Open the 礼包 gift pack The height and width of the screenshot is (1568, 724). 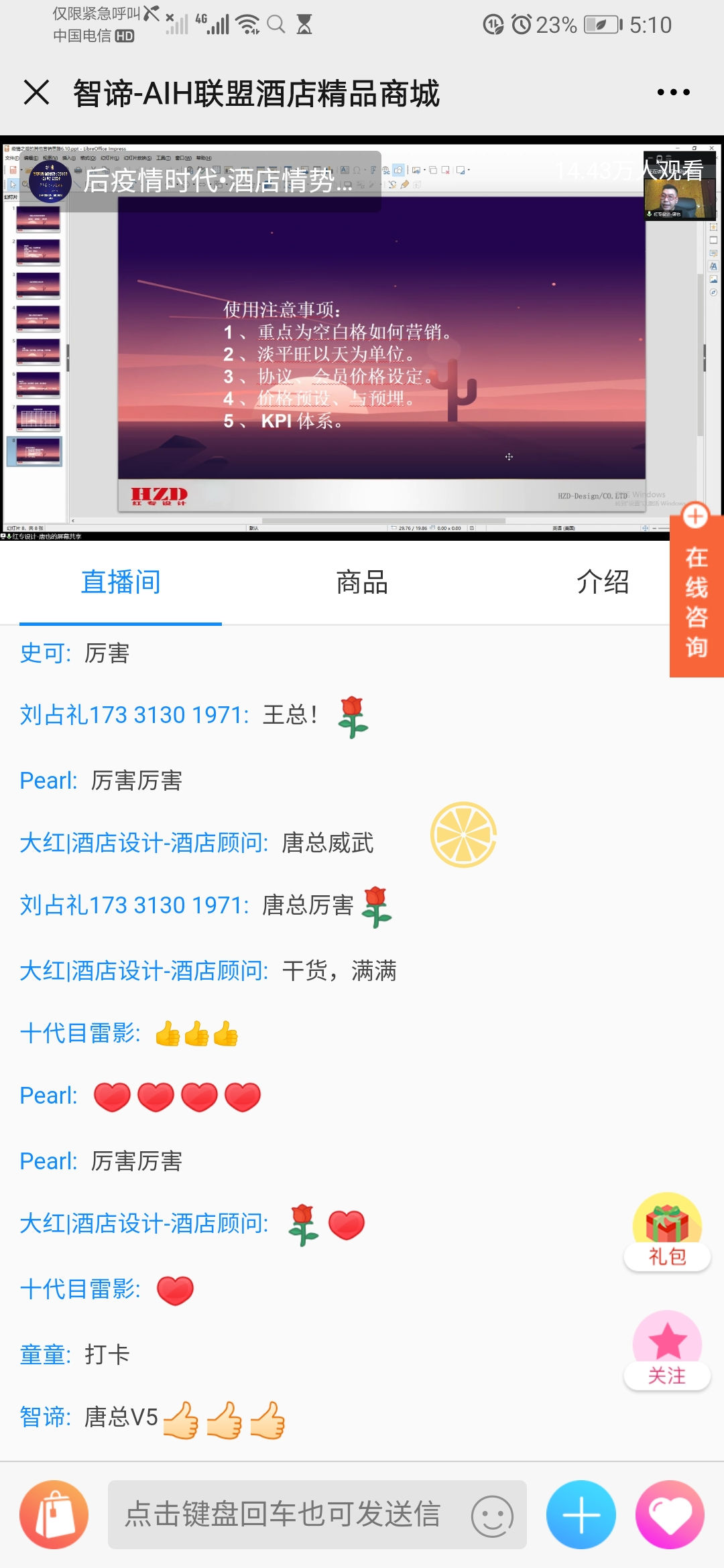click(667, 1232)
